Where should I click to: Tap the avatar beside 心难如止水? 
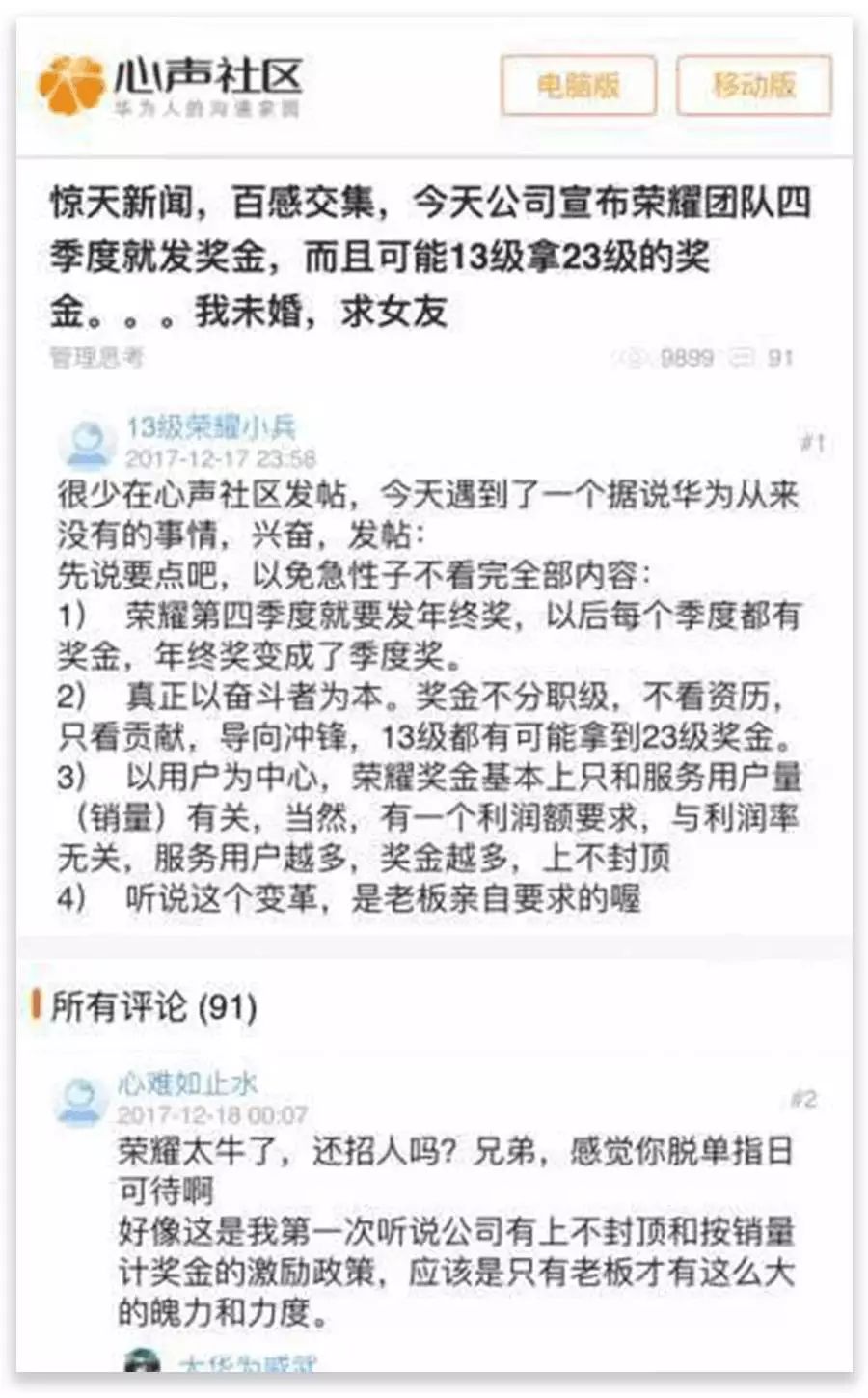pos(81,1100)
